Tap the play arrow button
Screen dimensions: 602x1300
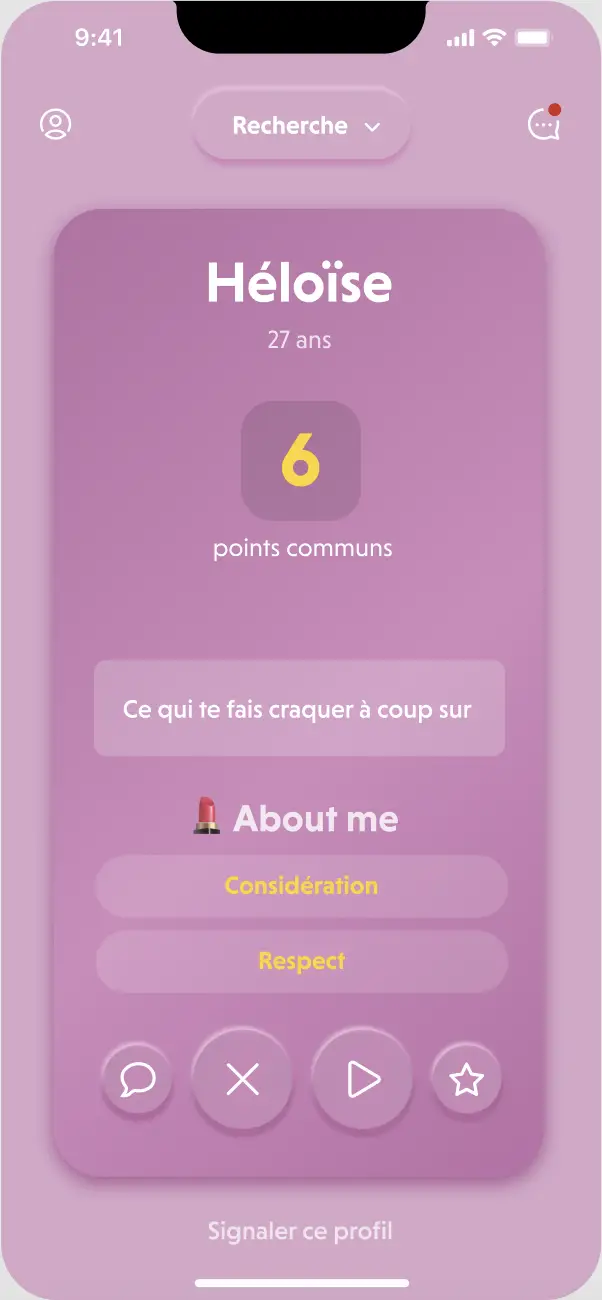pyautogui.click(x=362, y=1079)
